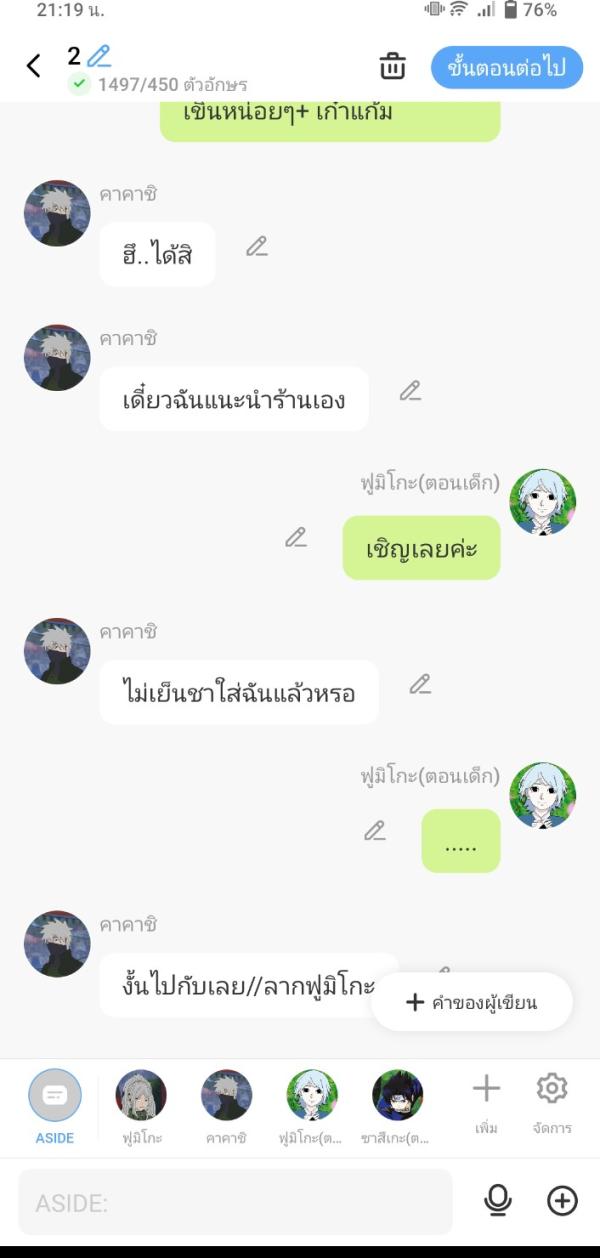Choose character ฟูมิโกะ with grey hair
This screenshot has height=1258, width=600.
tap(141, 1105)
